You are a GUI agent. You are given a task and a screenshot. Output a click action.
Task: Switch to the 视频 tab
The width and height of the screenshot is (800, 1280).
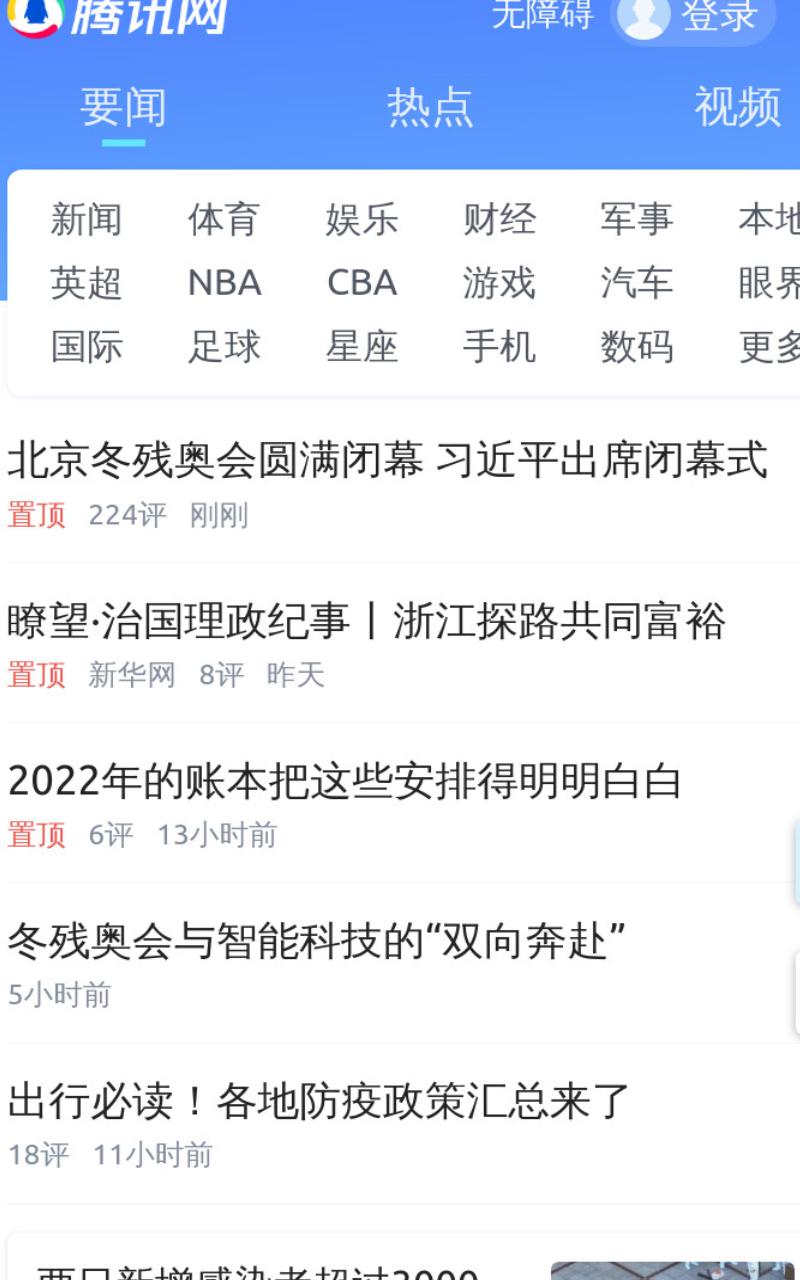tap(738, 107)
